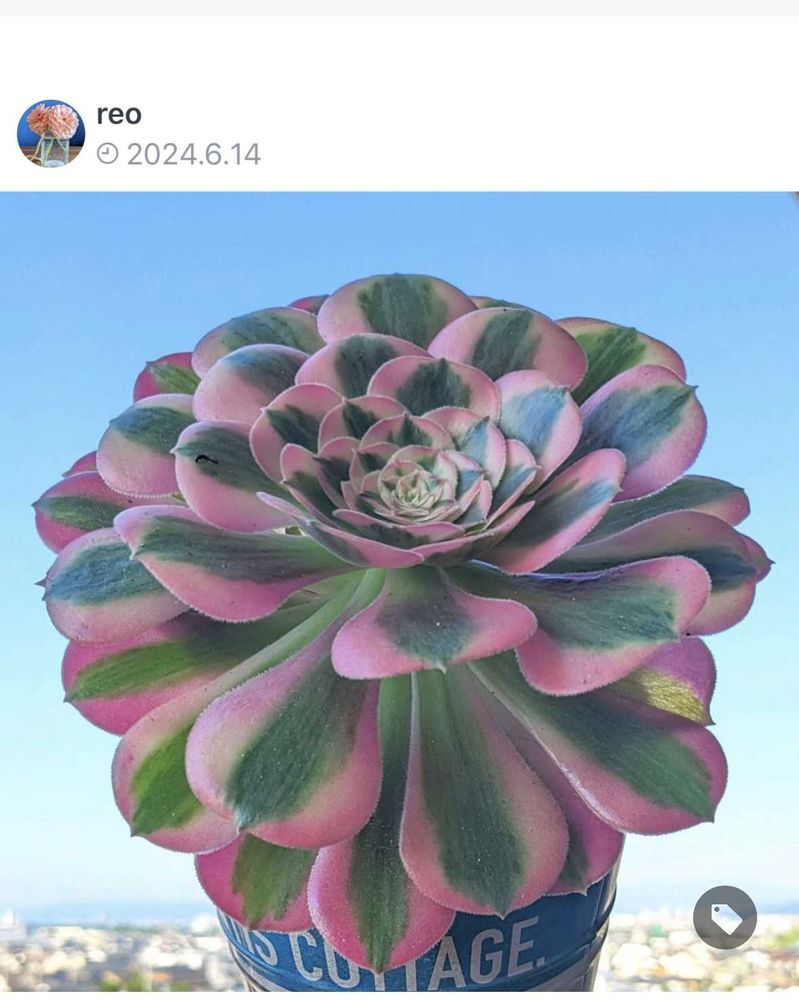Screen dimensions: 799x1000
Task: Open the succulent photo full screen
Action: click(399, 591)
